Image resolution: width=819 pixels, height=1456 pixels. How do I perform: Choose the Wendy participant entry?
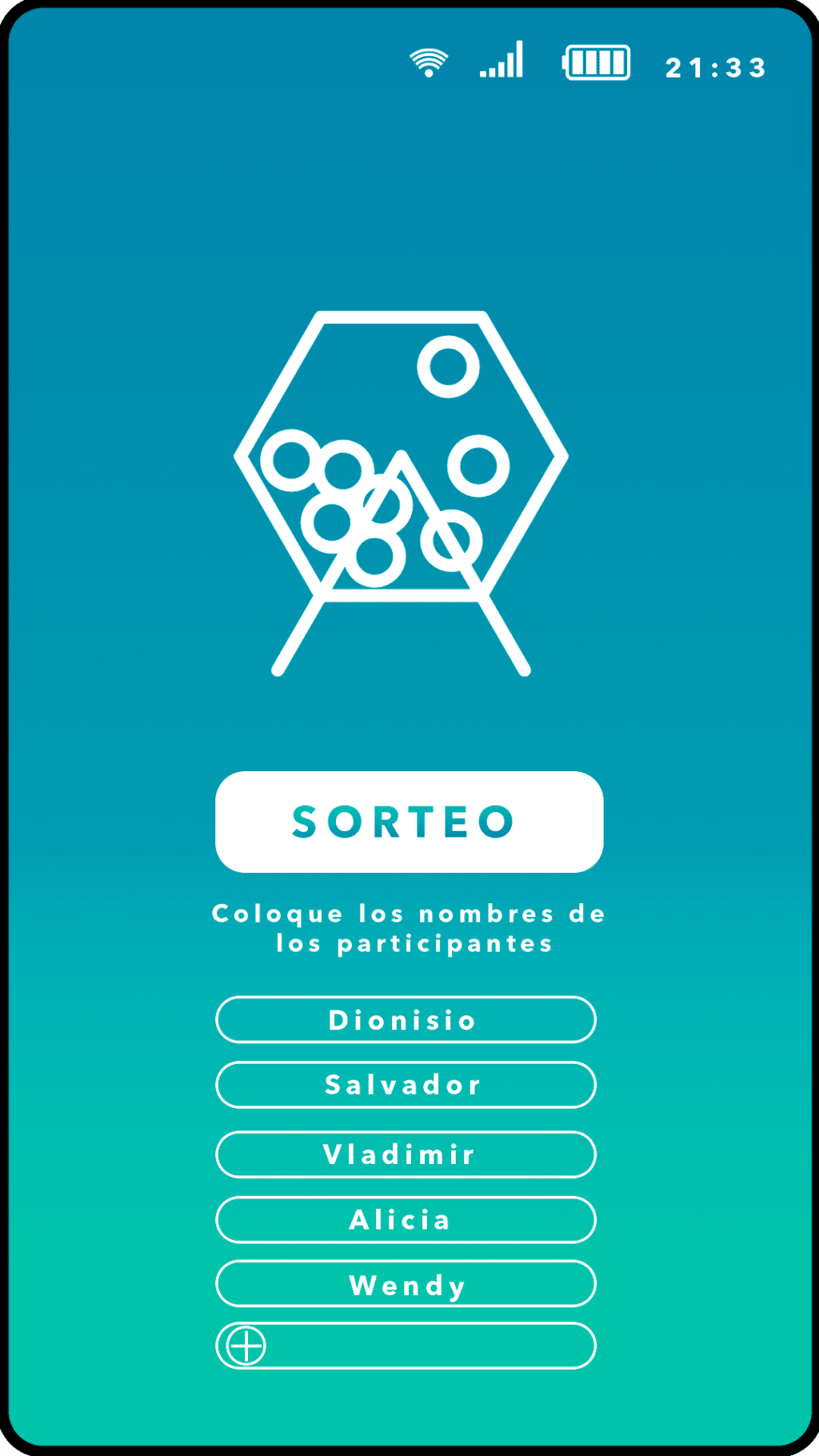click(406, 1283)
